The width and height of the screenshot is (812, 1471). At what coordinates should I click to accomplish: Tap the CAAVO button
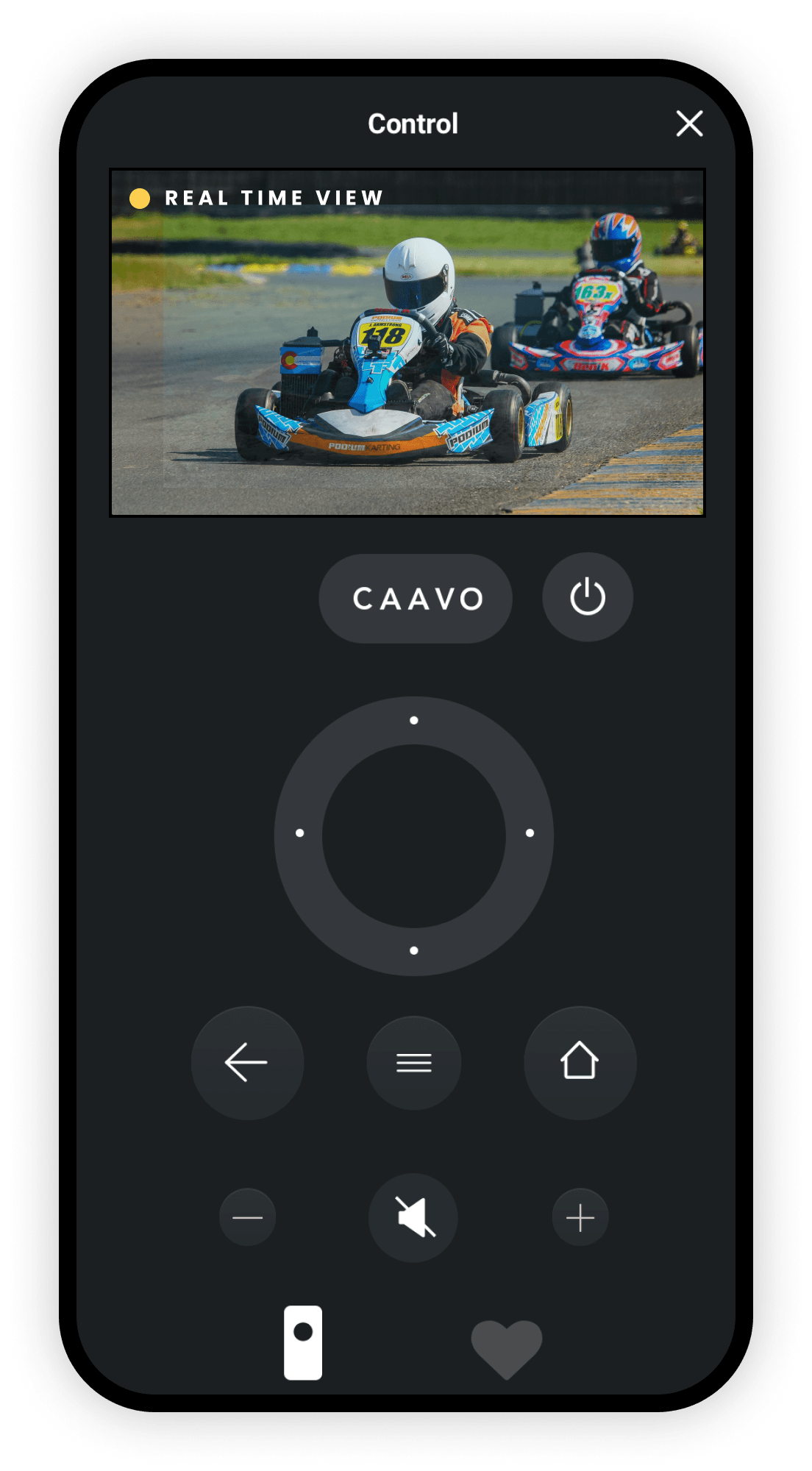[416, 598]
